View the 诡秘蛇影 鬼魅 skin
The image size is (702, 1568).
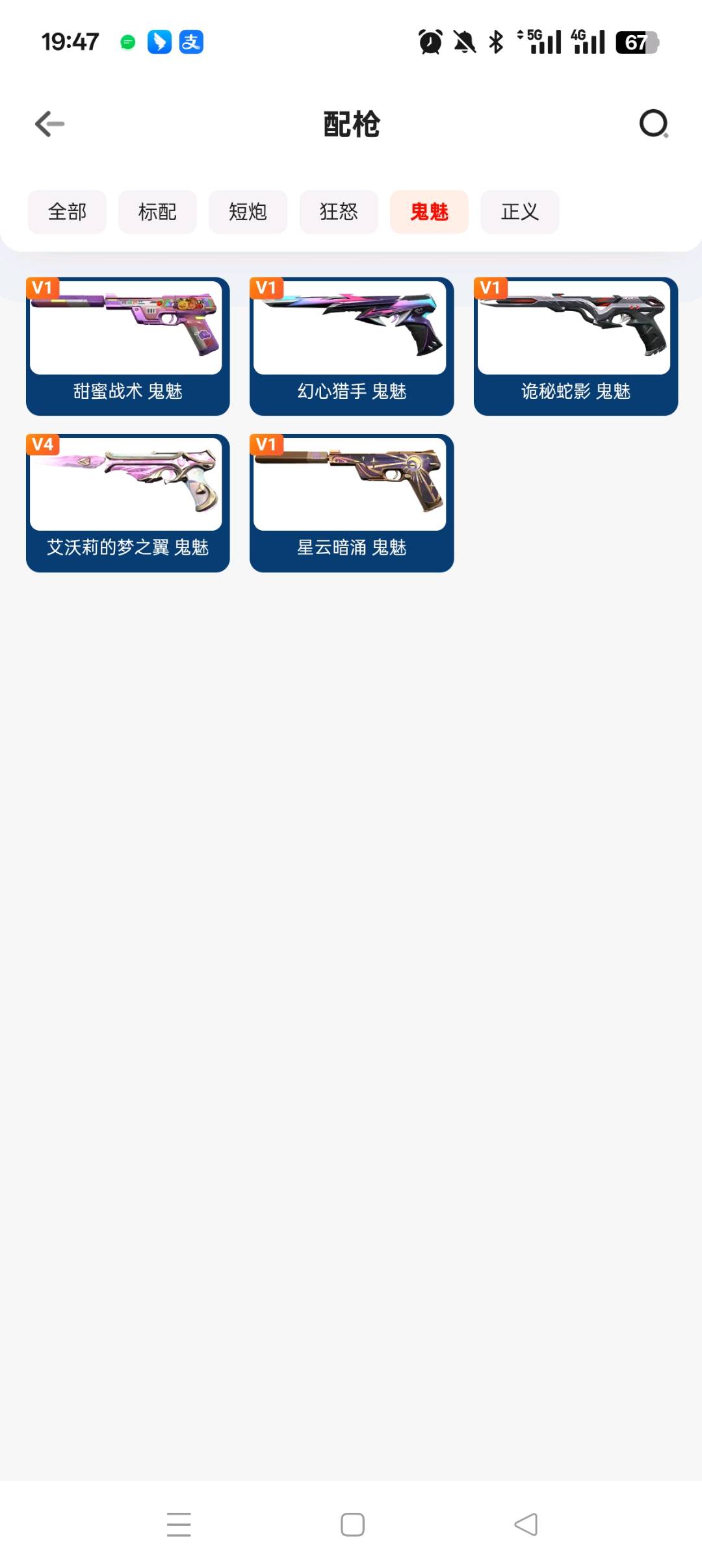575,346
